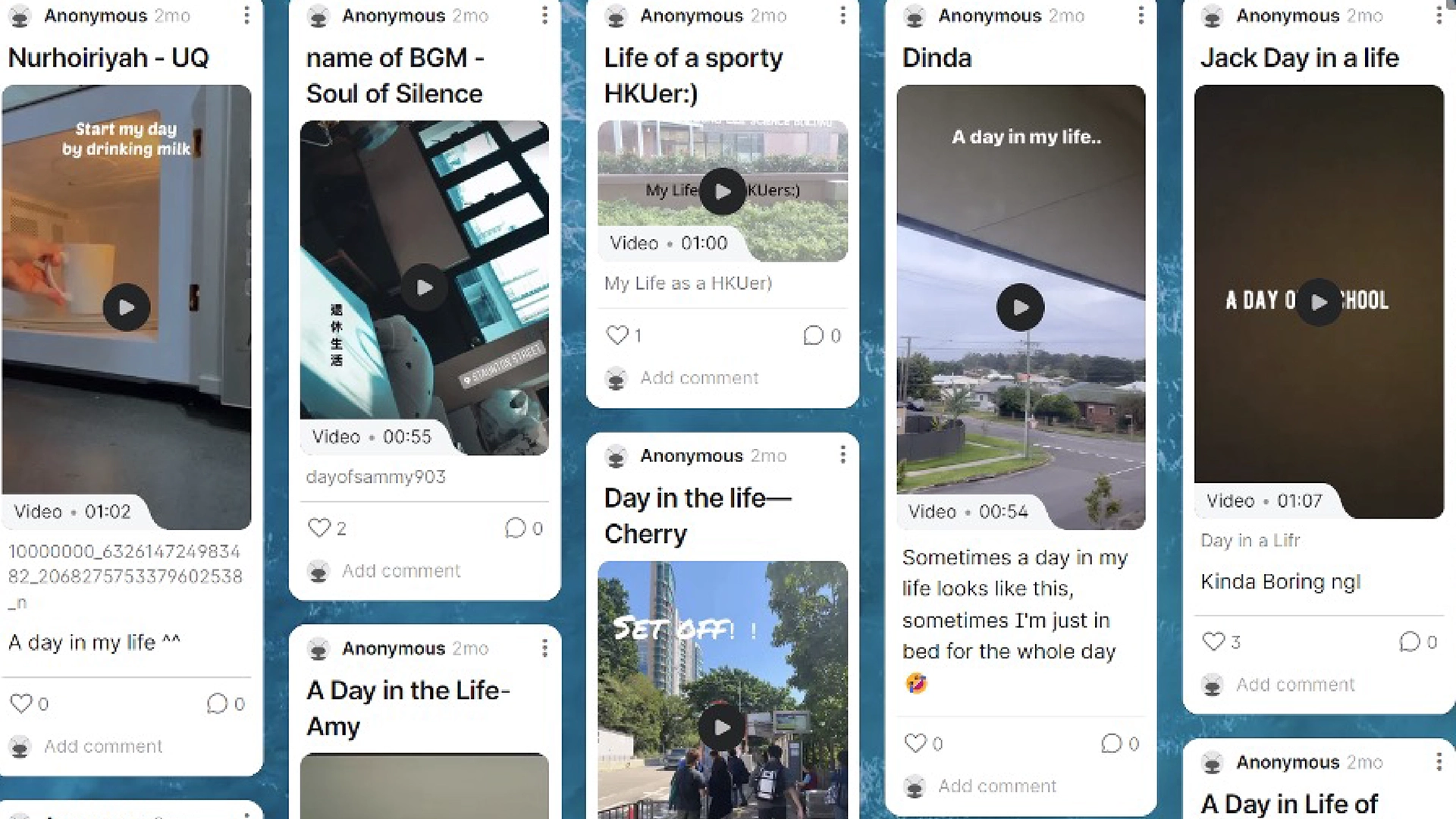Open comments on Nurhoiriyah - UQ post

[217, 704]
